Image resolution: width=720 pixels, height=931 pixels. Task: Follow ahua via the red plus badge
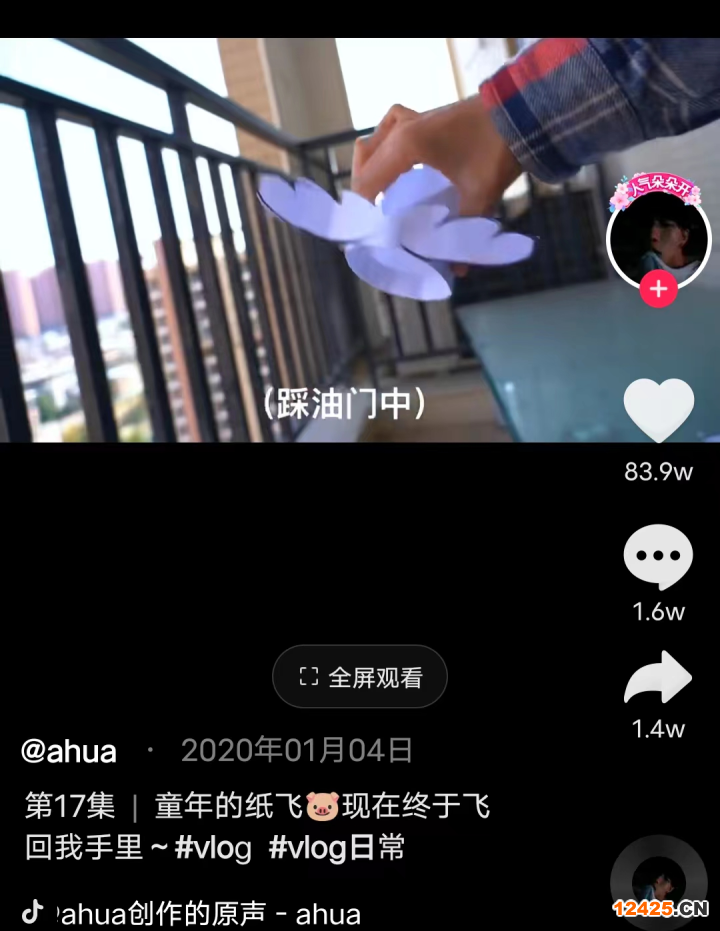click(658, 290)
